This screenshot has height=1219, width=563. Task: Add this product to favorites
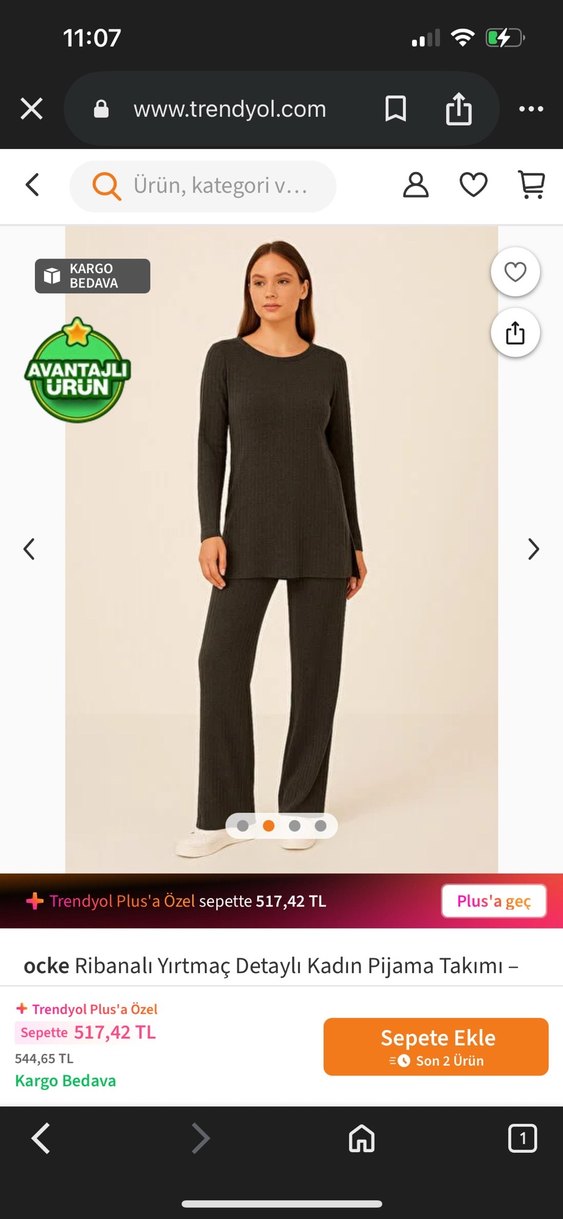tap(515, 272)
